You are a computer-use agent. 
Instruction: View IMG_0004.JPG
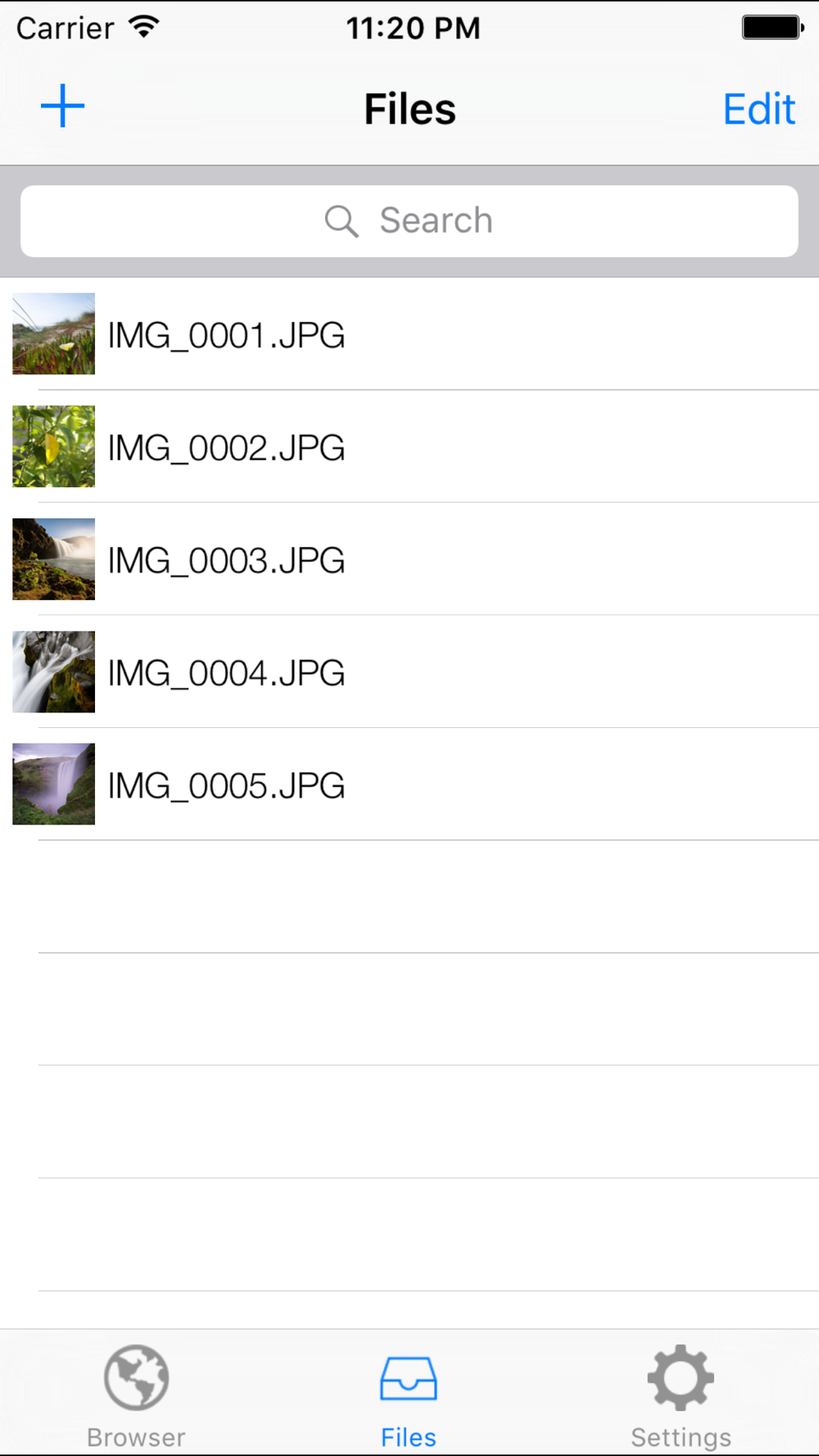coord(409,672)
